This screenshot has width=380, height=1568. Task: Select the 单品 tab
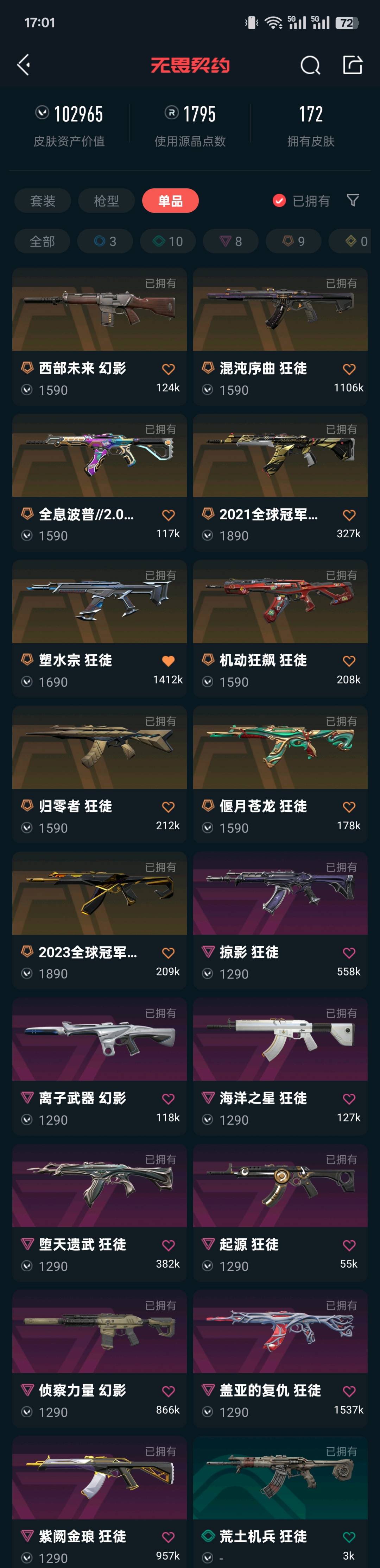[x=170, y=201]
